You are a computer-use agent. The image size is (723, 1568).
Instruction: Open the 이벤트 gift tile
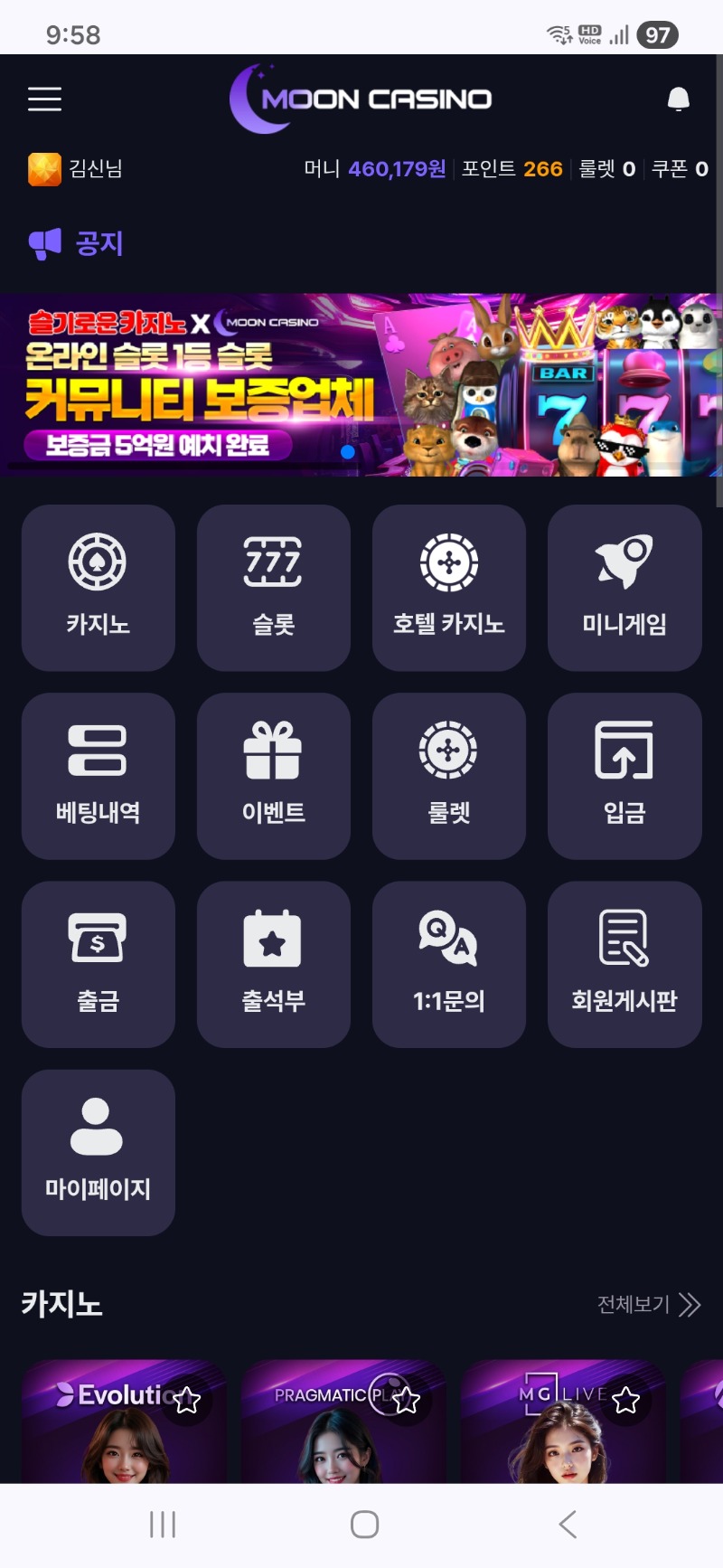pos(273,776)
